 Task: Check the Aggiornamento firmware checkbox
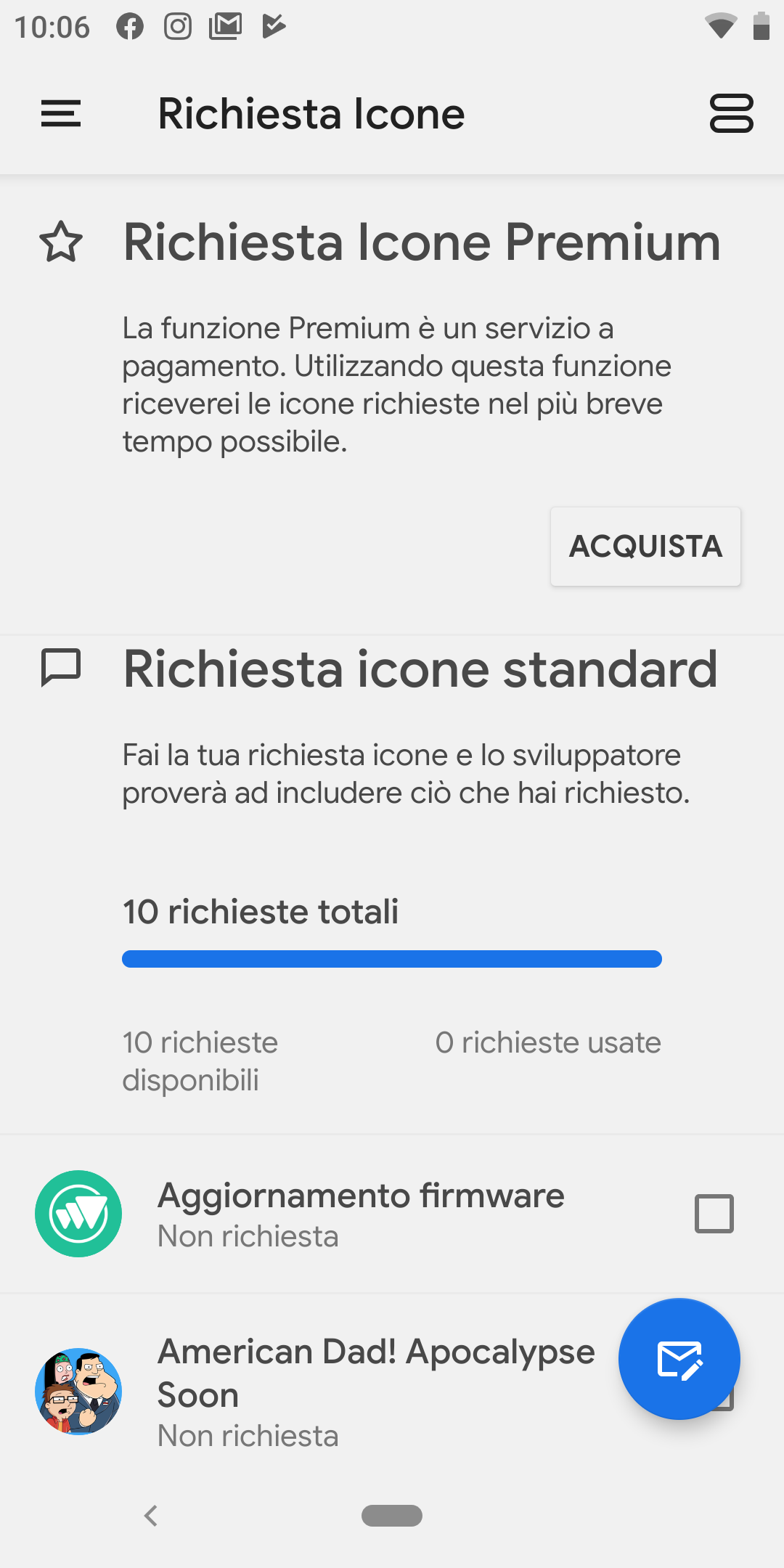(714, 1214)
